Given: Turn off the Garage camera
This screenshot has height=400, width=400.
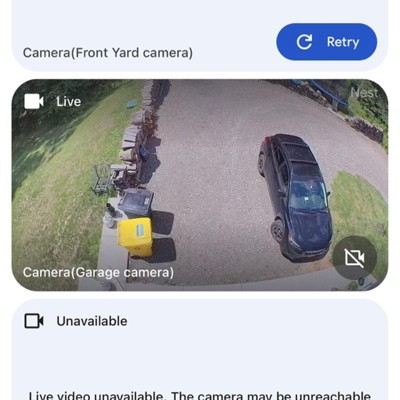Looking at the screenshot, I should 354,257.
